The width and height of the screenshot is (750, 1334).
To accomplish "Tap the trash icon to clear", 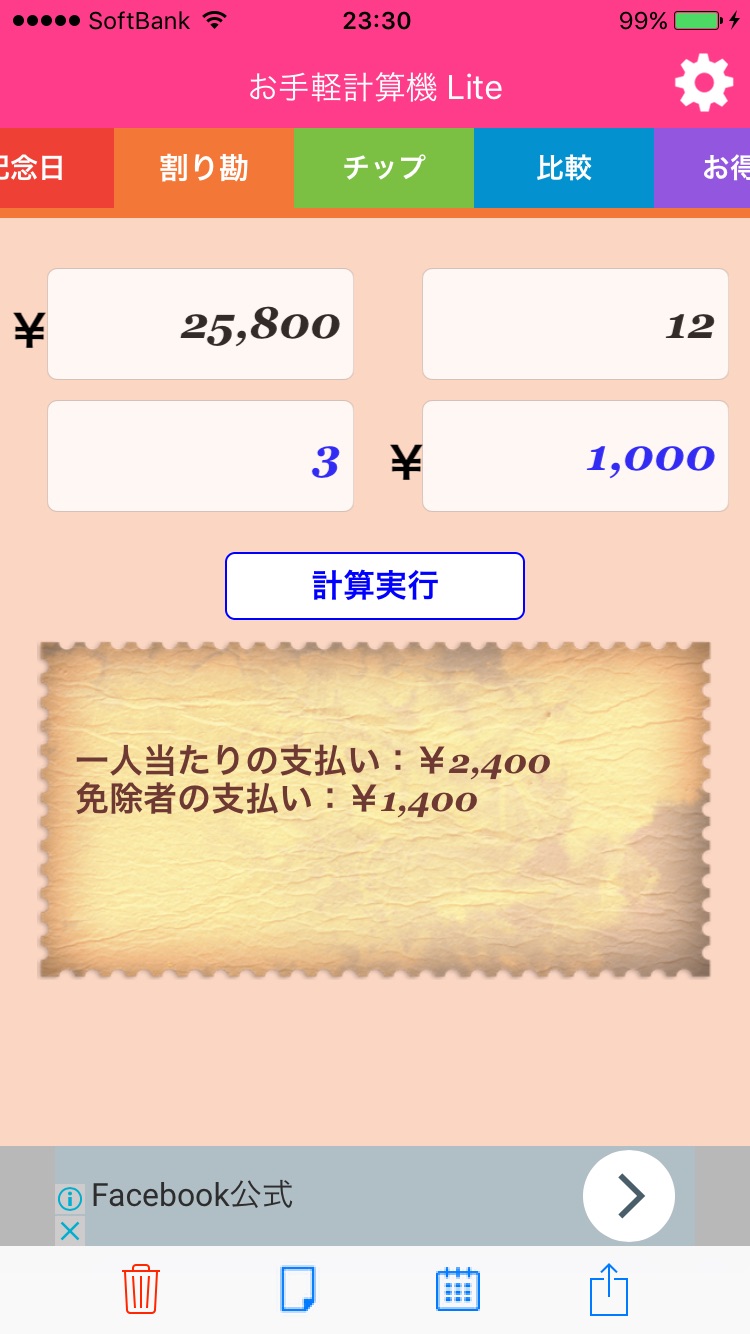I will pyautogui.click(x=141, y=1289).
